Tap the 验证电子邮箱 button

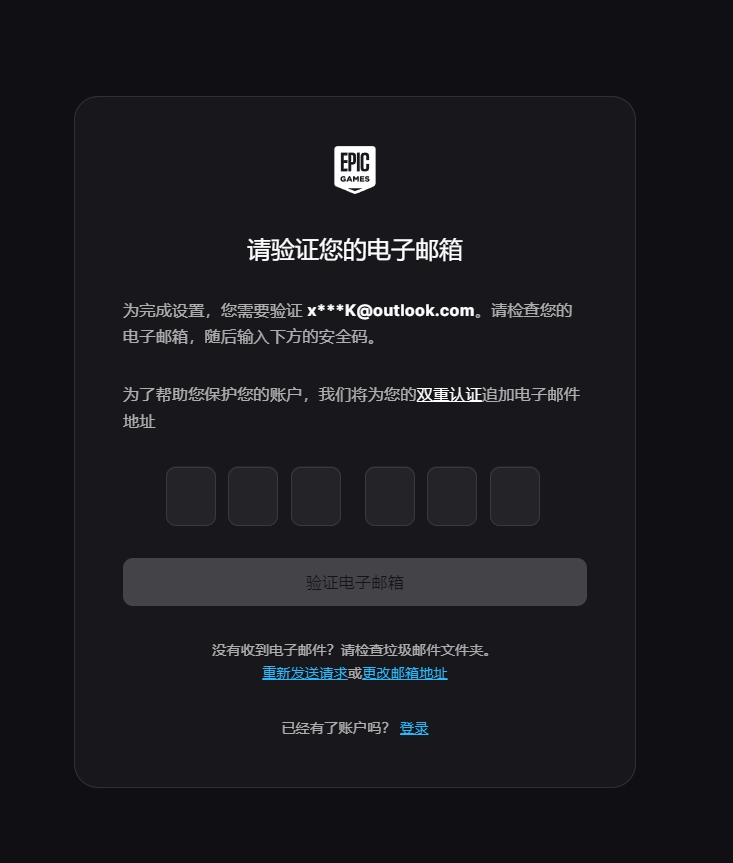pyautogui.click(x=355, y=582)
